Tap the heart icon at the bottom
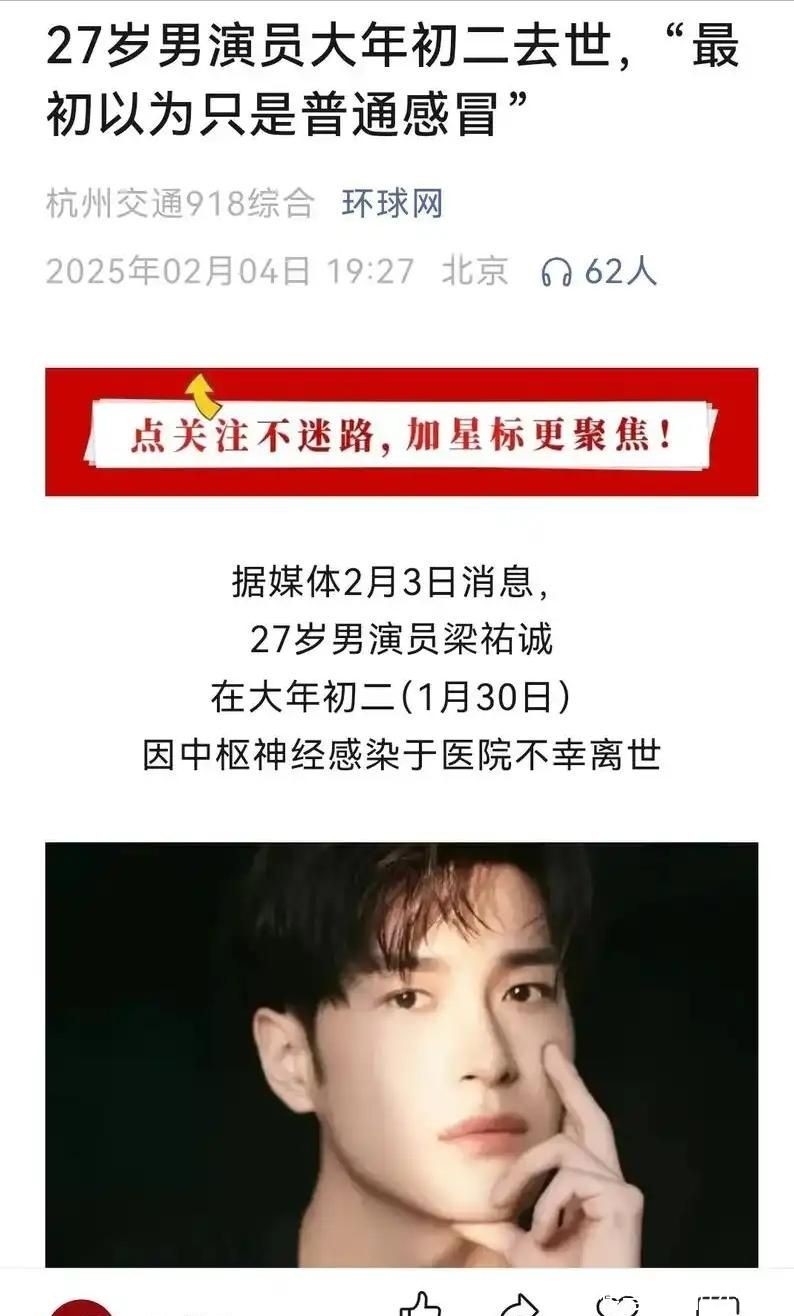The height and width of the screenshot is (1316, 794). [x=618, y=1304]
